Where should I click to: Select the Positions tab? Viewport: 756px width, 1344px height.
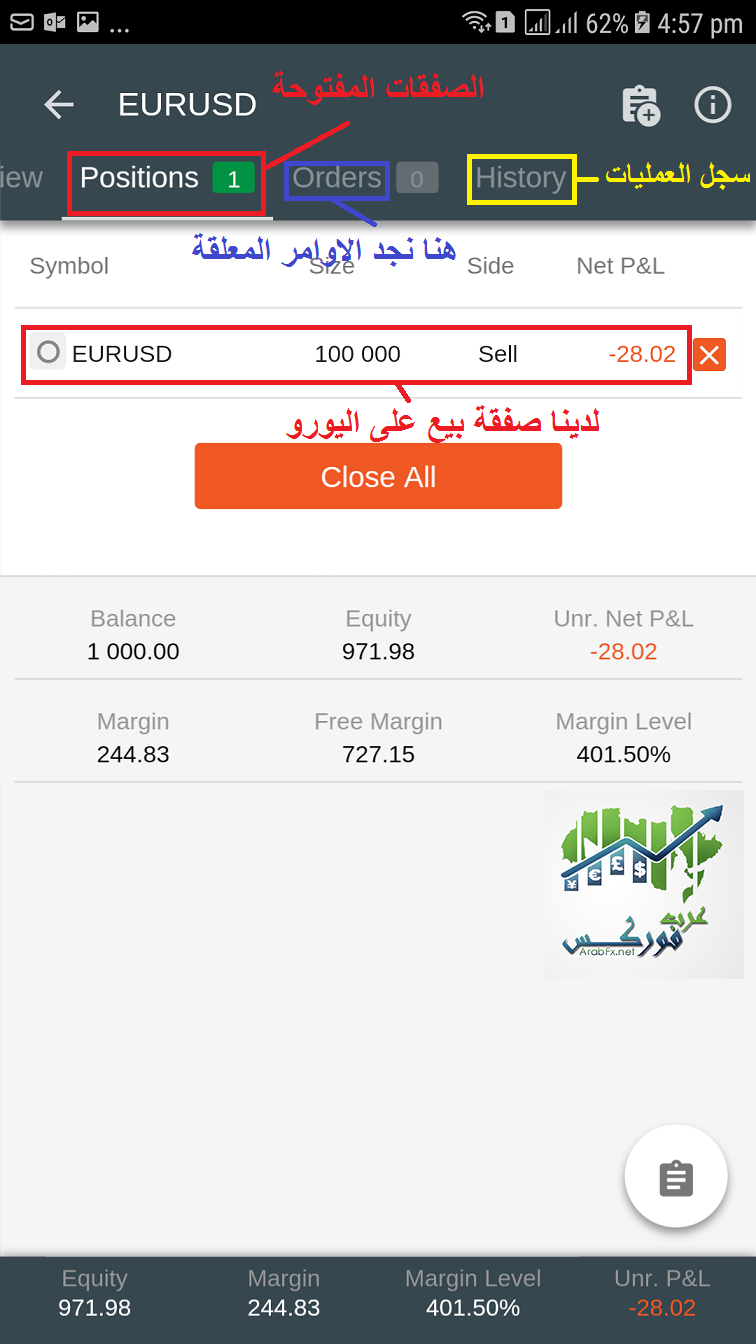pyautogui.click(x=167, y=179)
